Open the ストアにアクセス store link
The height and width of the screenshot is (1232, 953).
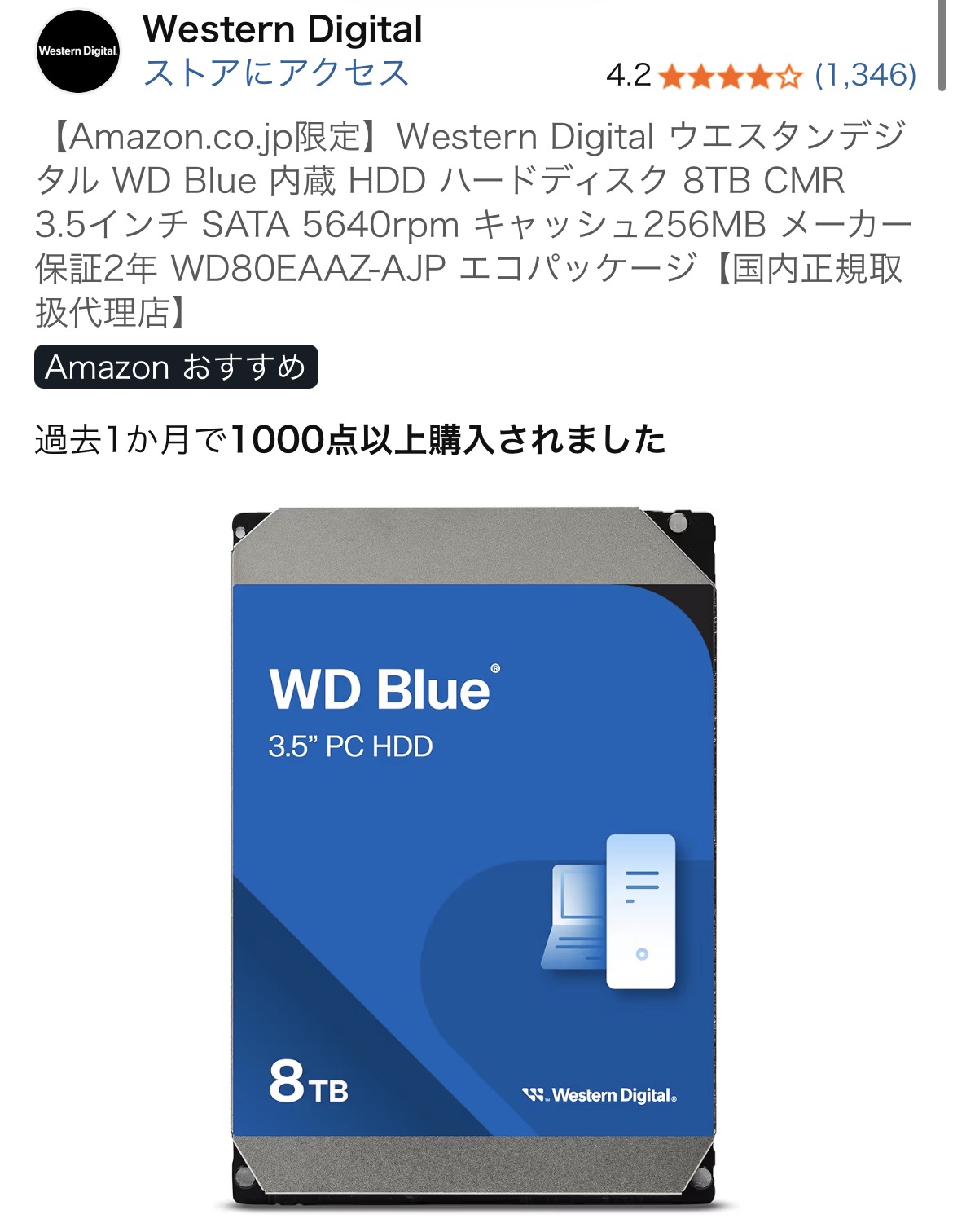(x=276, y=73)
